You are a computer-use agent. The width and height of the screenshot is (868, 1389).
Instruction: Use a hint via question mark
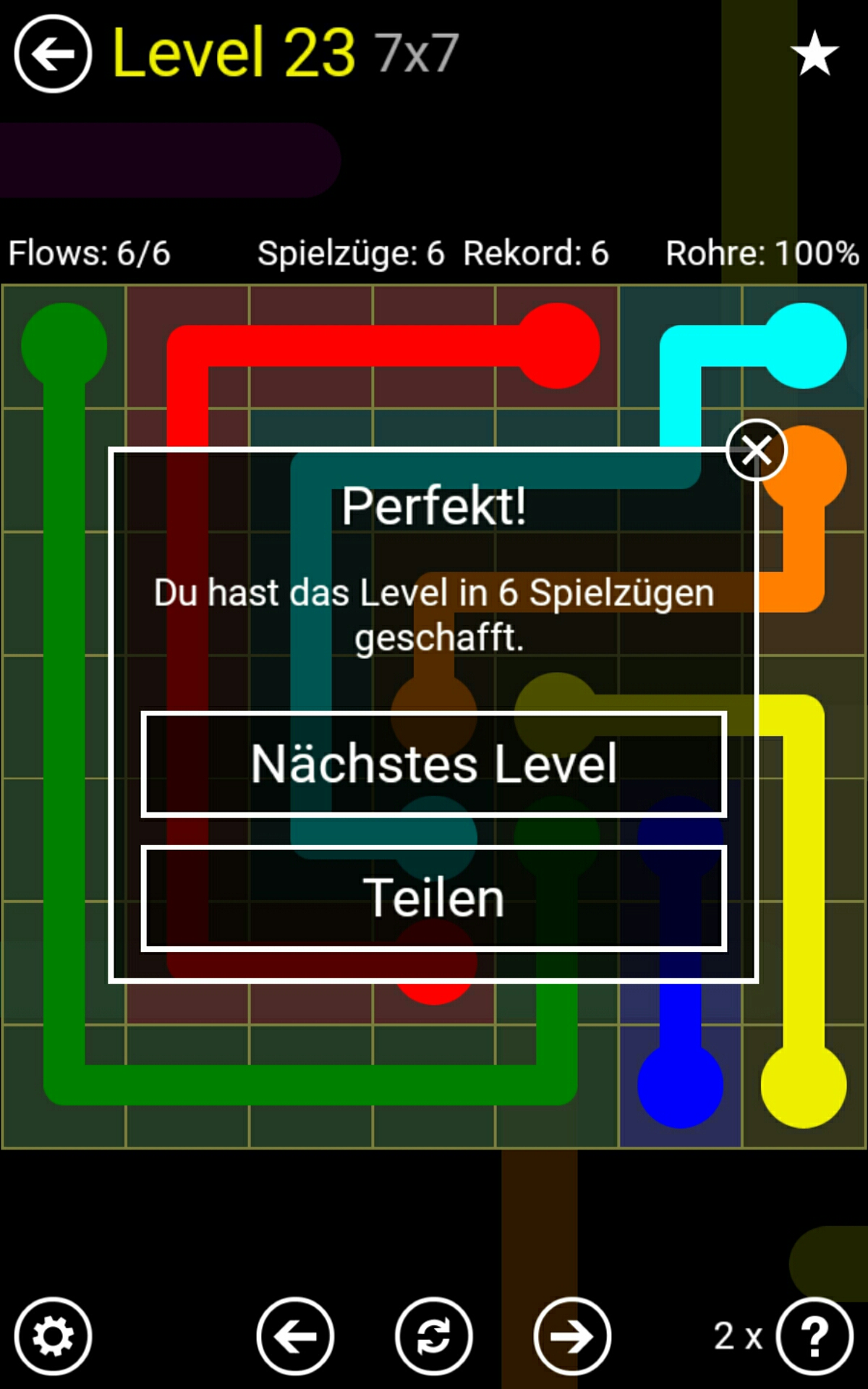814,1336
